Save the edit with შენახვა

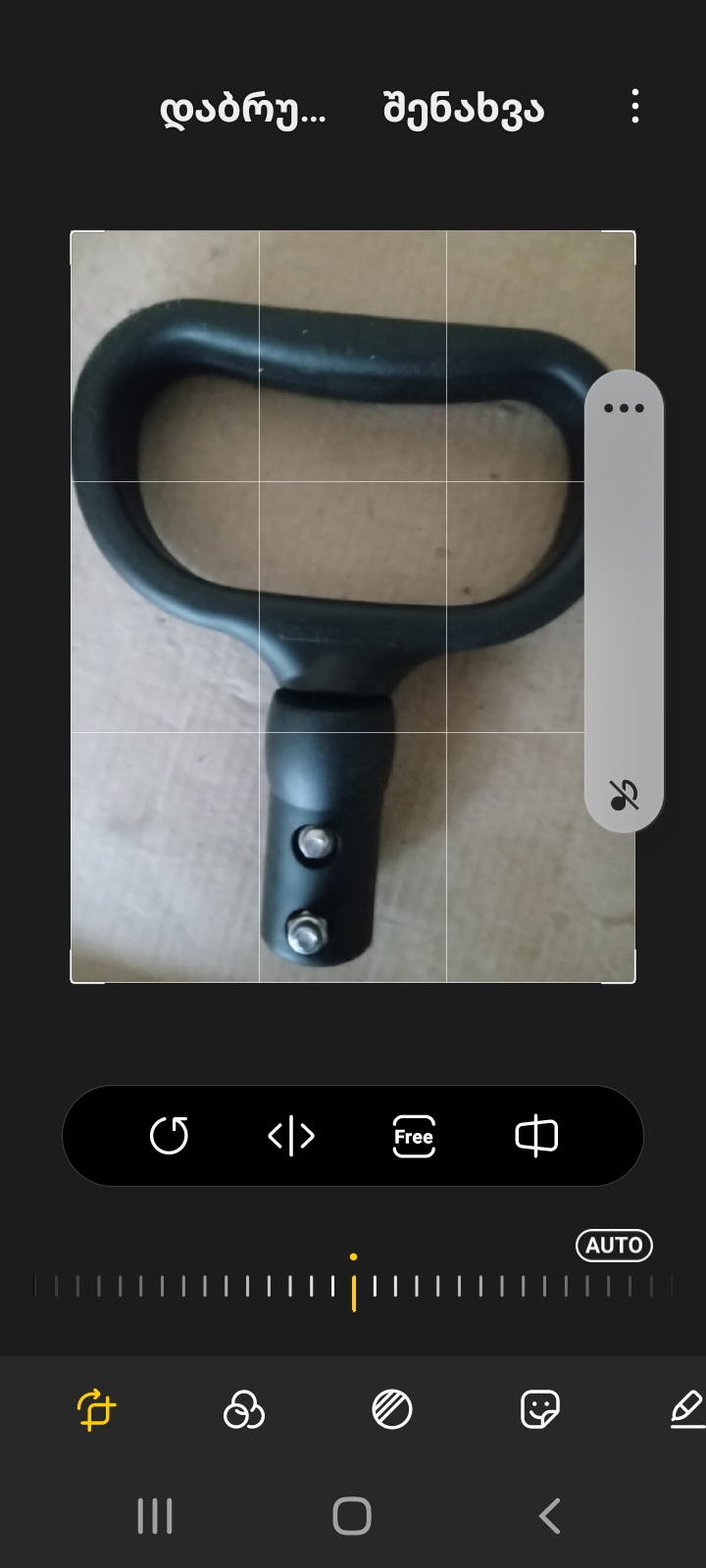point(463,110)
